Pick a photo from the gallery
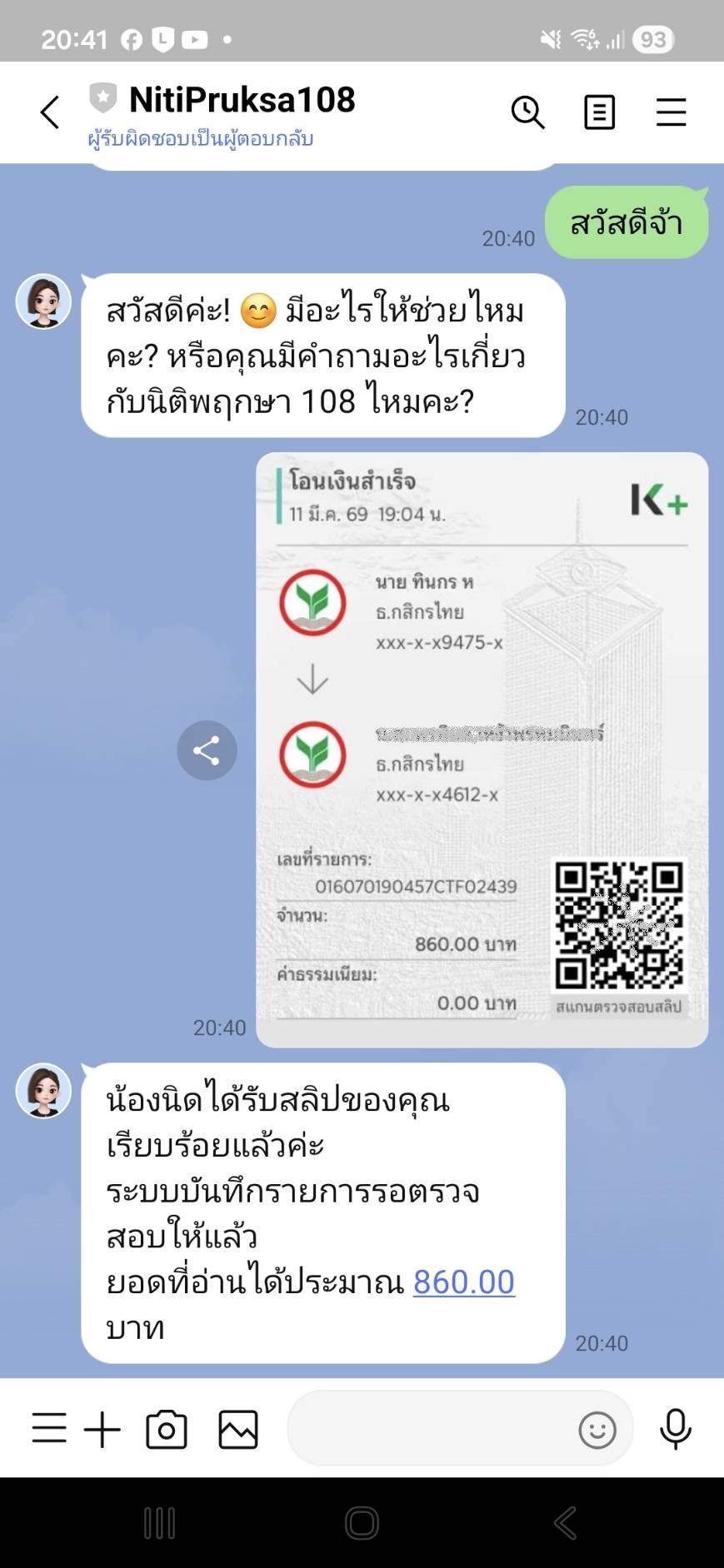 click(238, 1429)
